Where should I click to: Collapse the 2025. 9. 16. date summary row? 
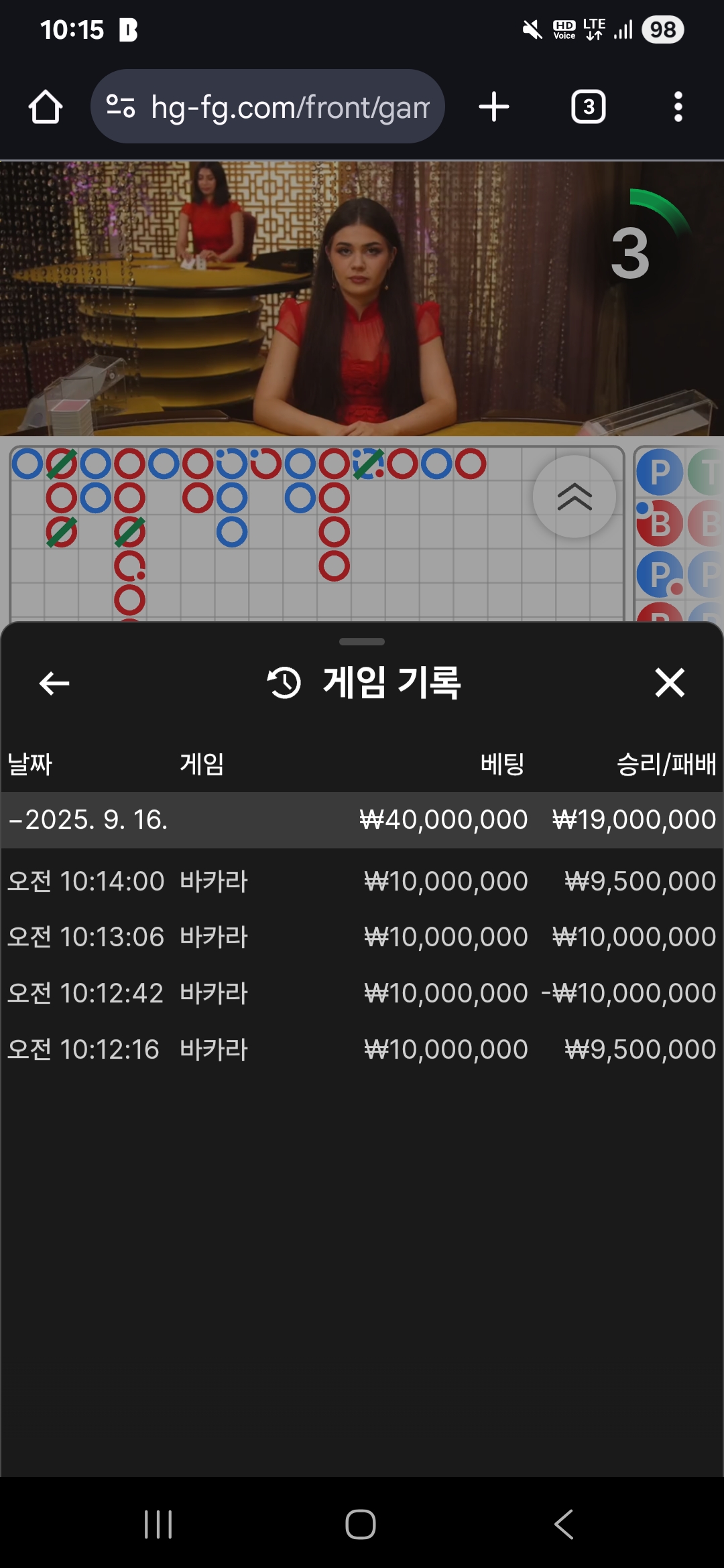[x=362, y=820]
